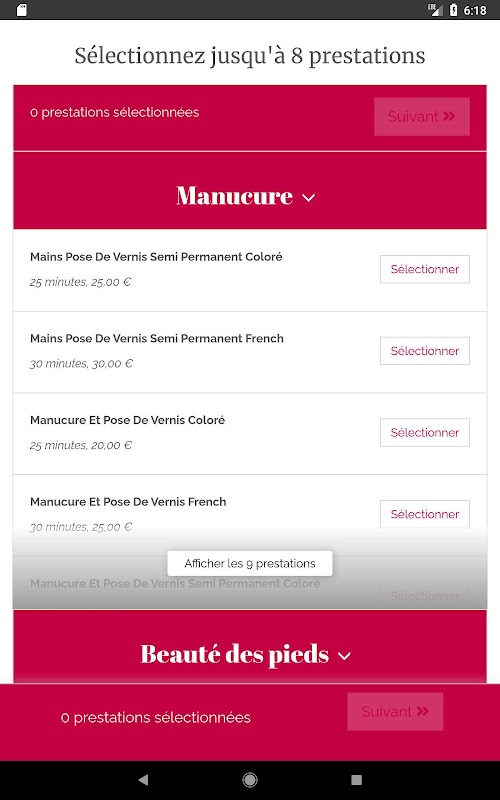500x800 pixels.
Task: Select Manucure Et Pose De Vernis French
Action: click(424, 514)
